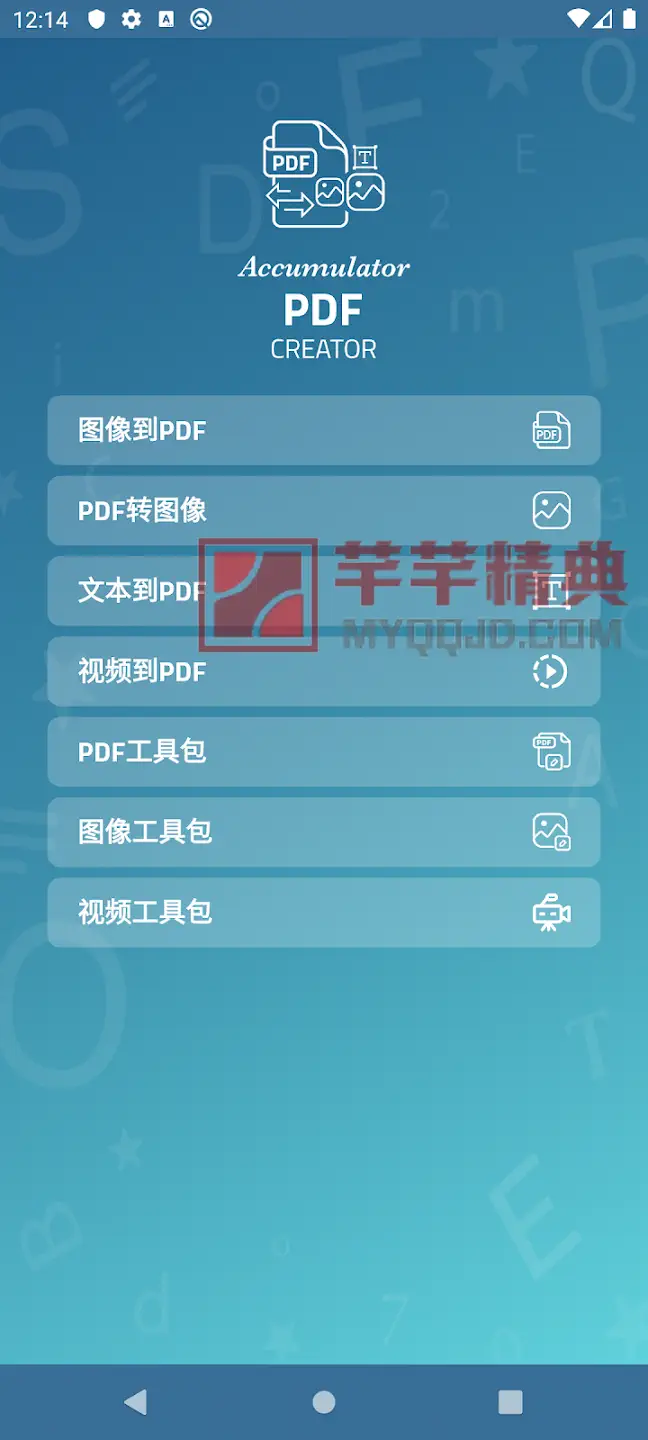
Task: Open the PDF工具包 toolkit
Action: 323,752
